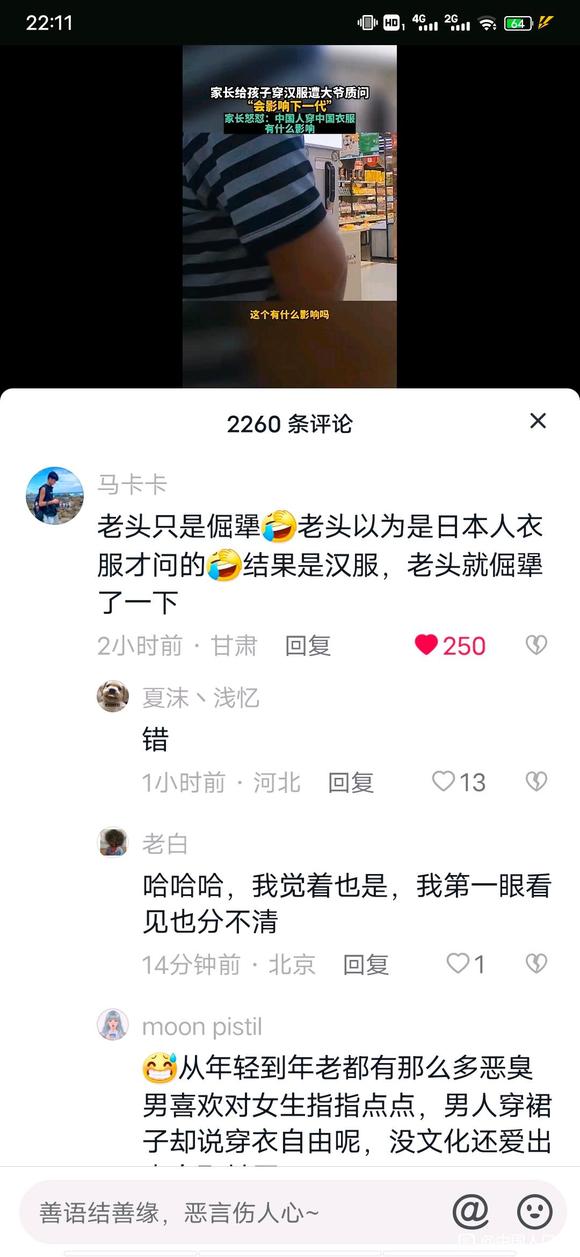Like 夏沫丶浅忆's reply
This screenshot has height=1257, width=580.
(x=459, y=782)
